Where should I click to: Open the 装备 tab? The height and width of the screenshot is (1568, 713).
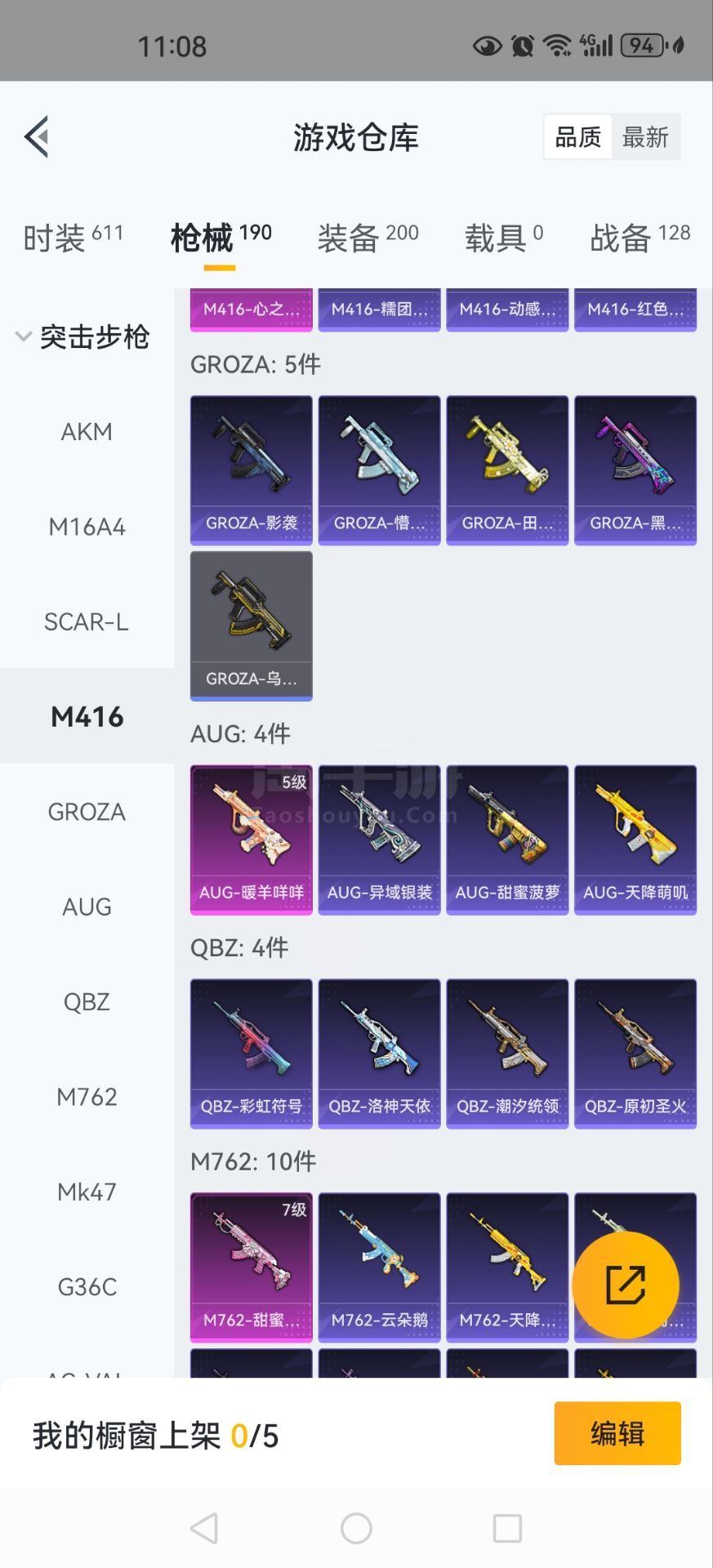[368, 238]
